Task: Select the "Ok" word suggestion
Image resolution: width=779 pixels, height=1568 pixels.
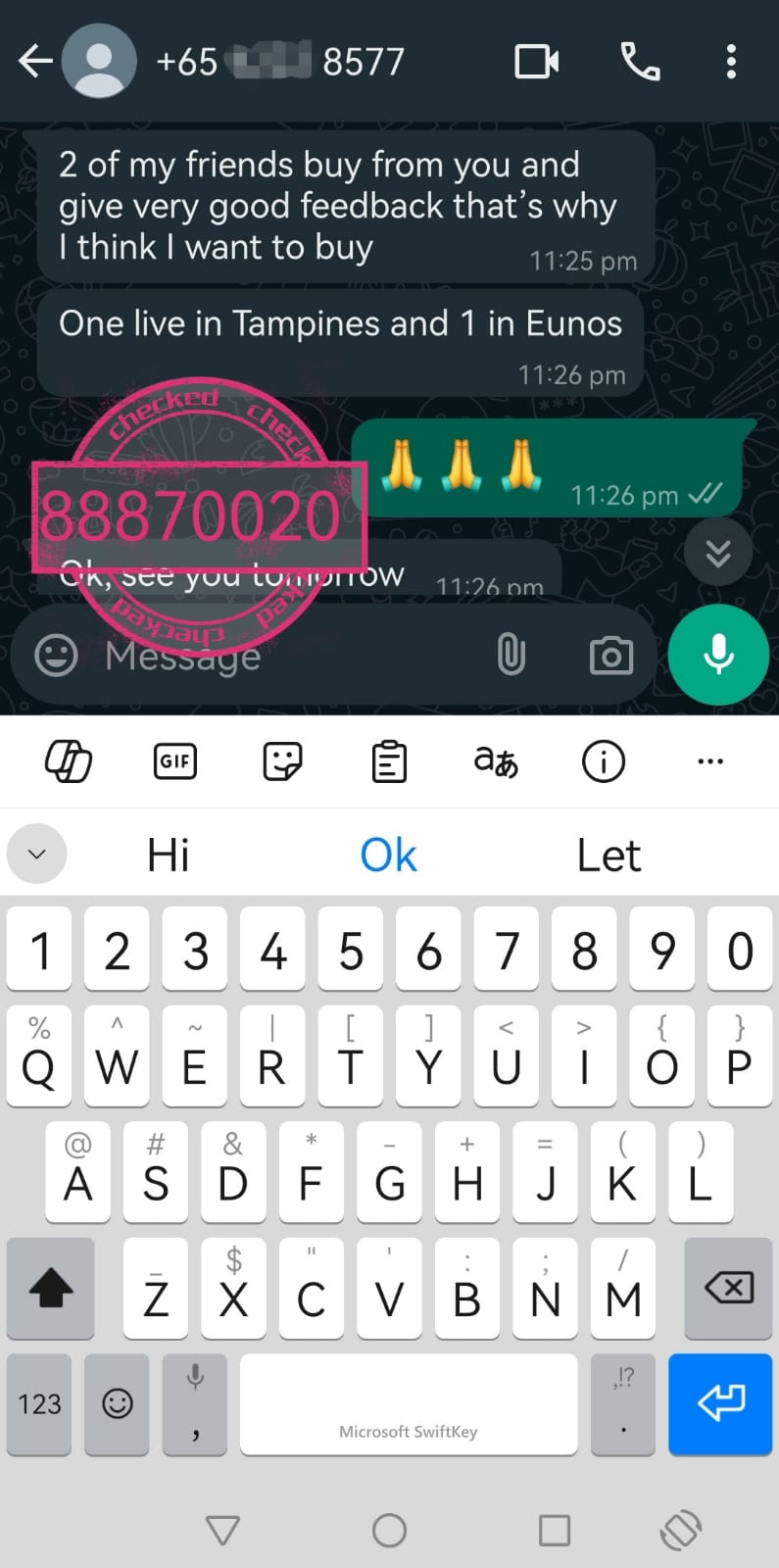Action: click(x=388, y=856)
